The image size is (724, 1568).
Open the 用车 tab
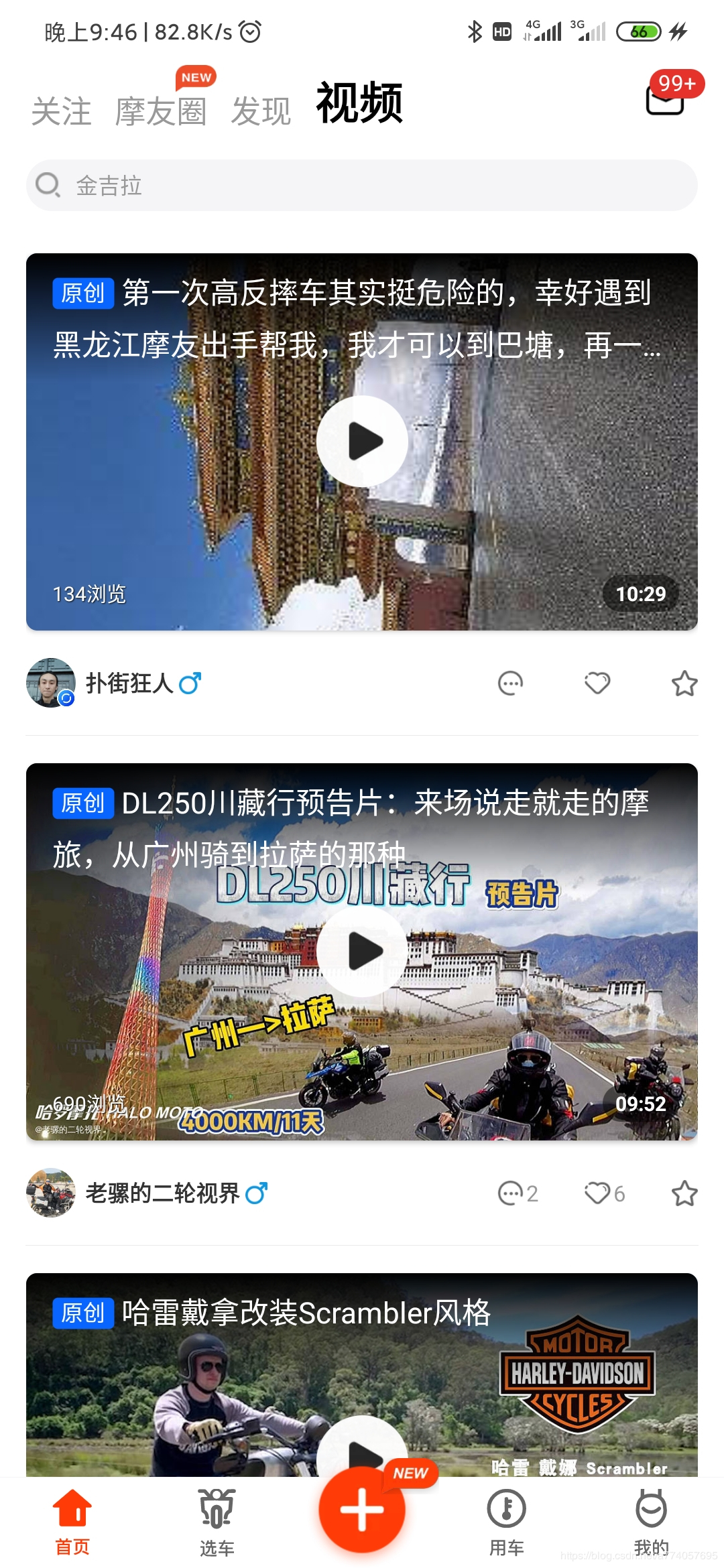point(507,1520)
